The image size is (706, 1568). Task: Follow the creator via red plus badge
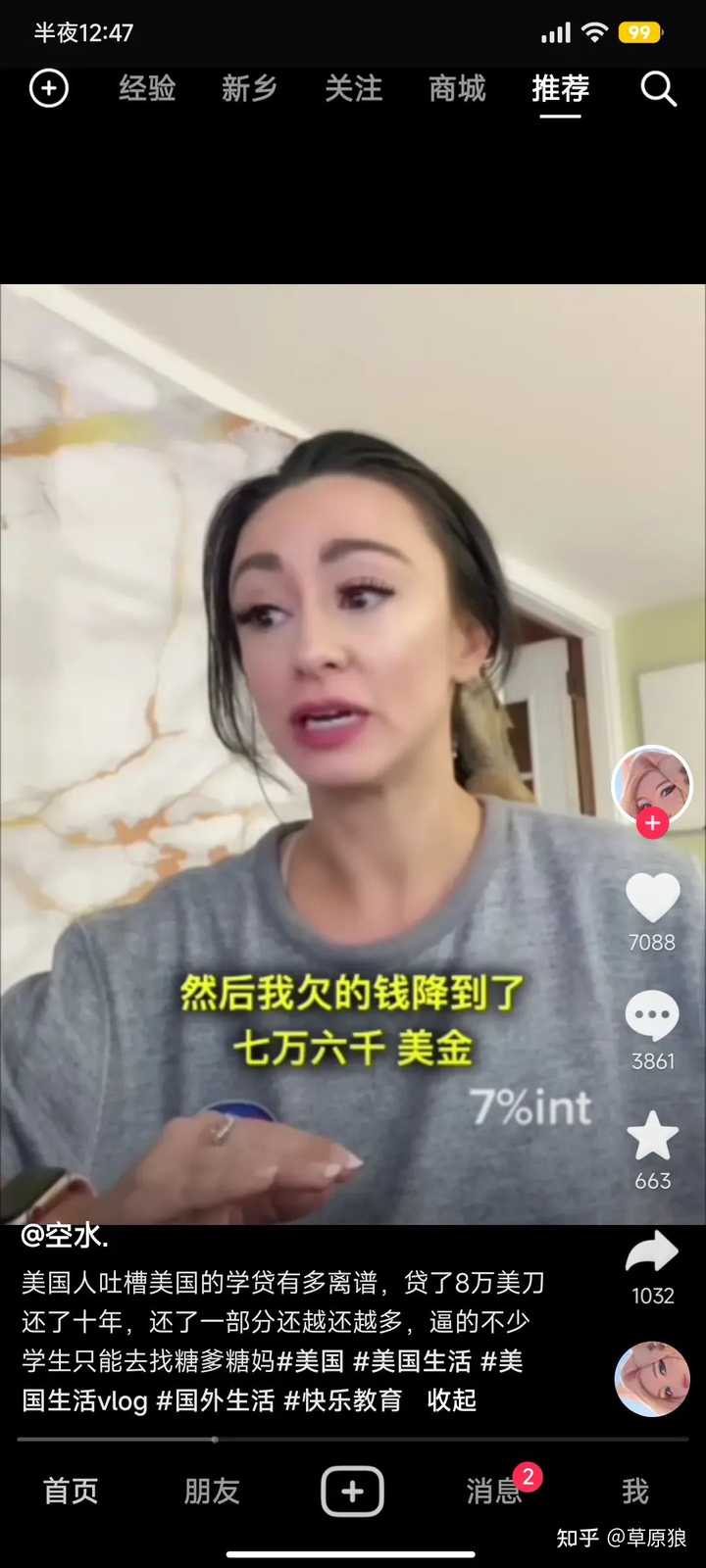pos(653,823)
